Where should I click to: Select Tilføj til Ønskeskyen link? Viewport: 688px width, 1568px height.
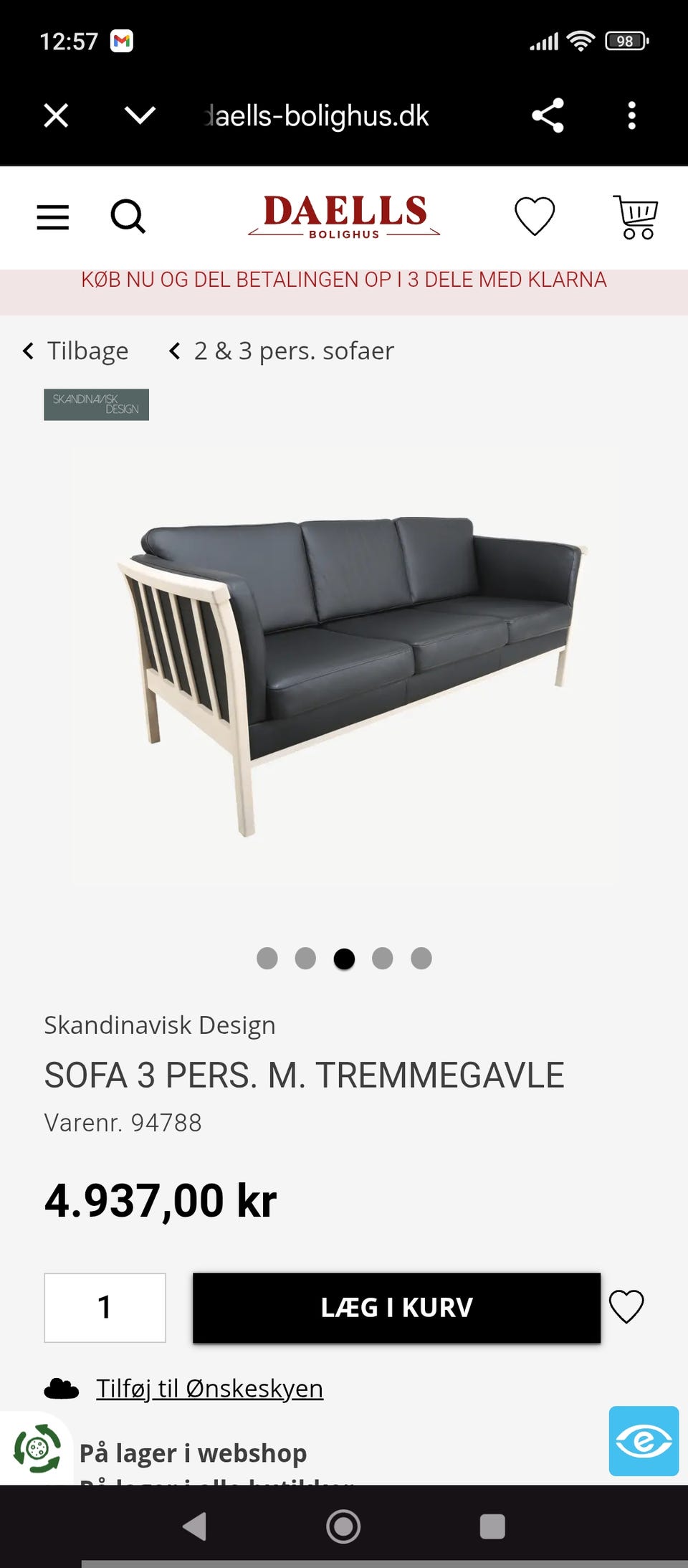[209, 1389]
